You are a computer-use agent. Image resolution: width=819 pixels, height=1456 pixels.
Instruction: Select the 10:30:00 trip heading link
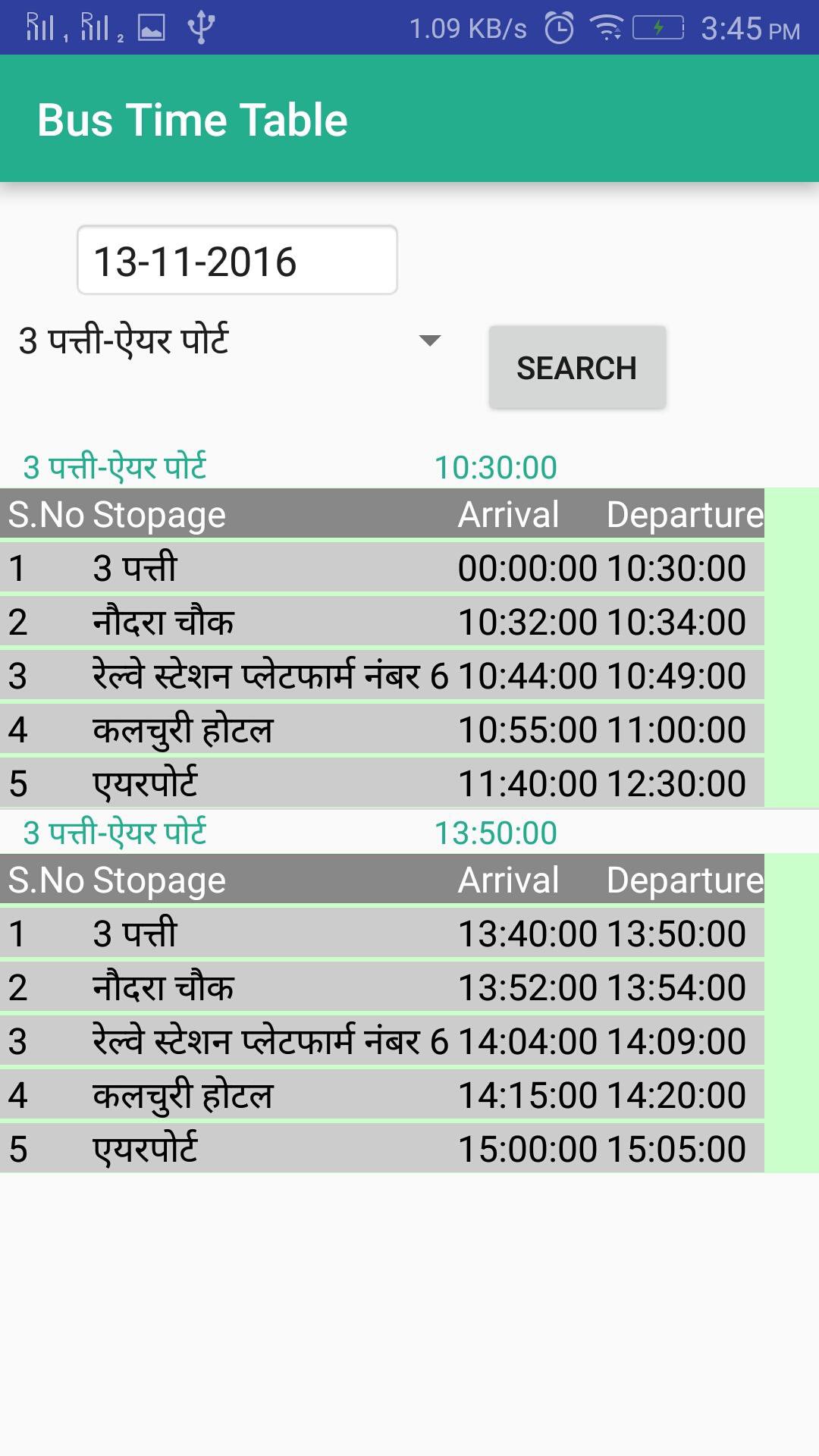coord(497,466)
